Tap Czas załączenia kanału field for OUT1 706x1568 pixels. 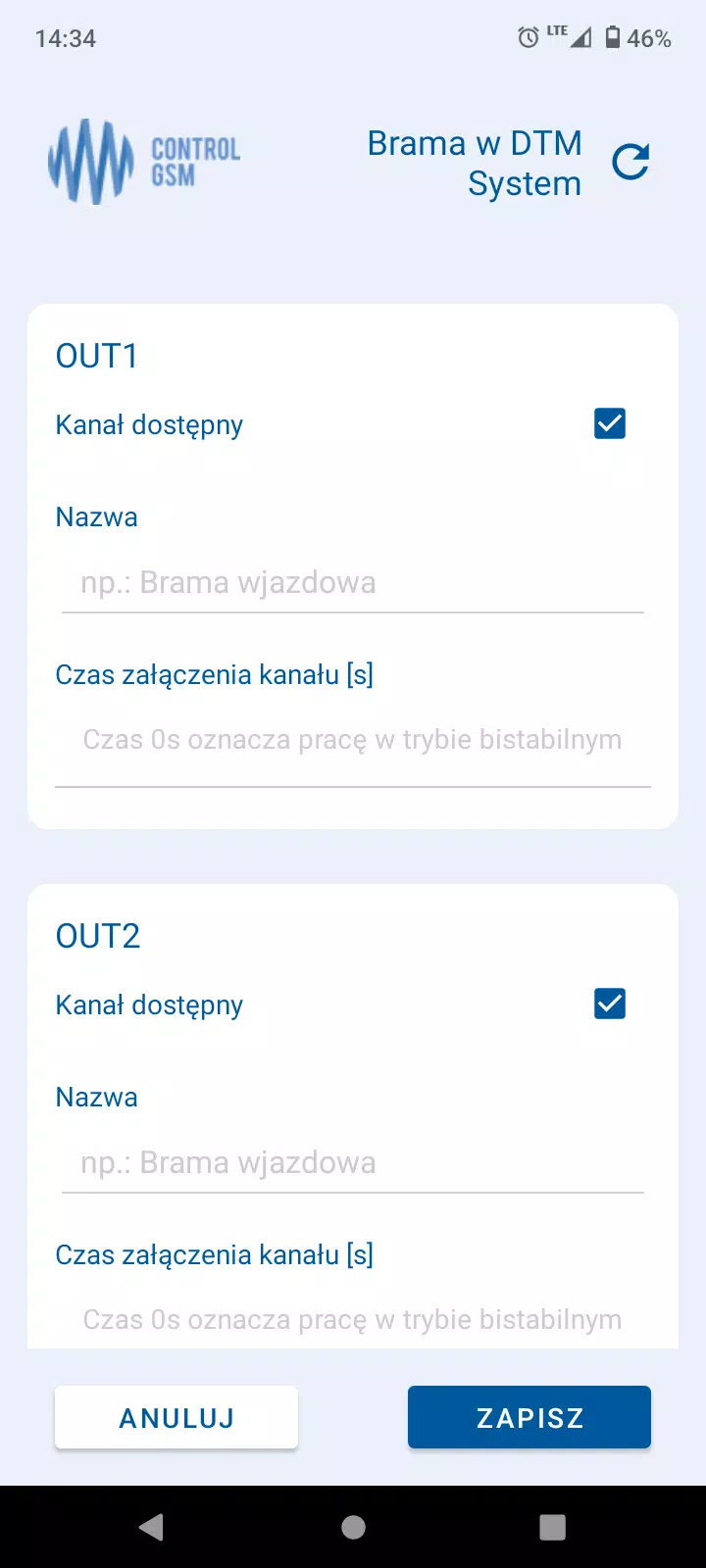[353, 740]
